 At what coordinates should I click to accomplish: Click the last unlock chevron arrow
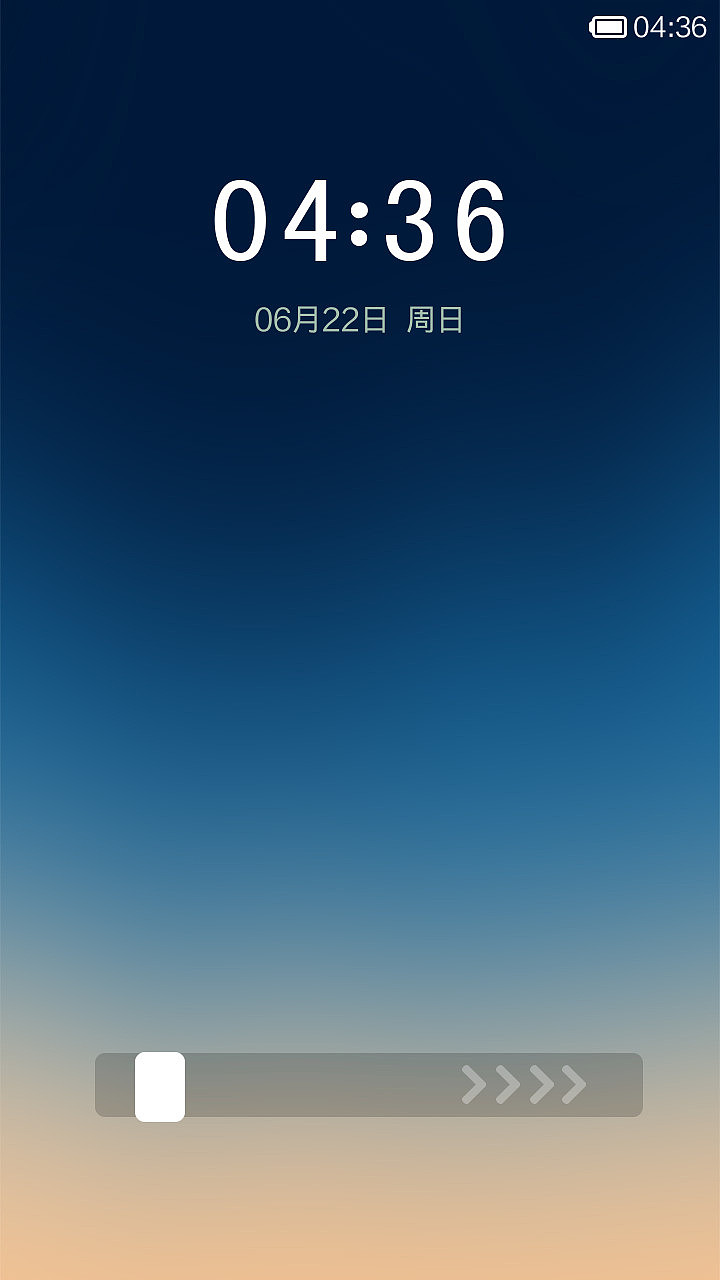(x=575, y=1085)
